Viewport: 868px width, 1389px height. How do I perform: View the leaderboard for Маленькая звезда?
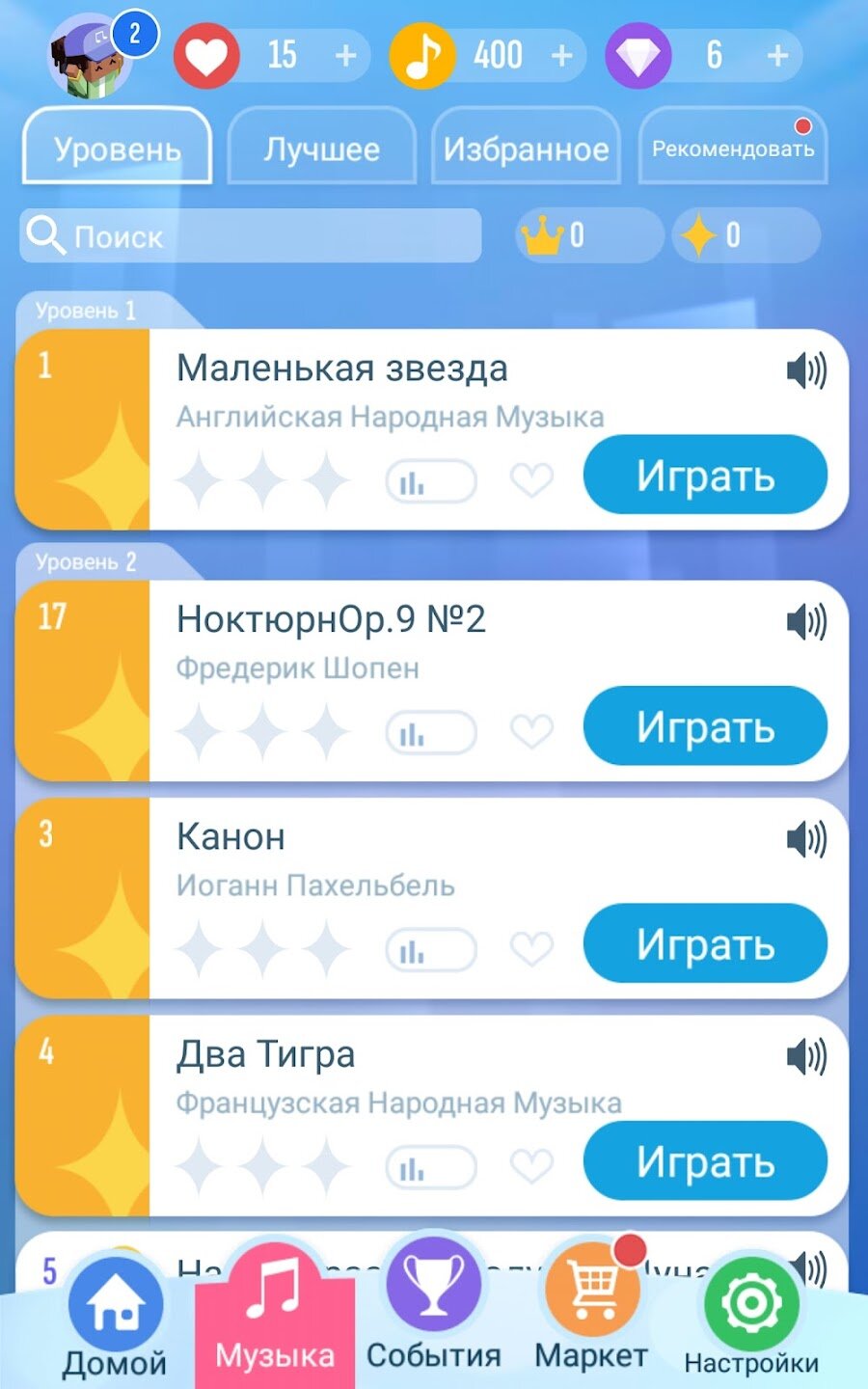pos(430,481)
